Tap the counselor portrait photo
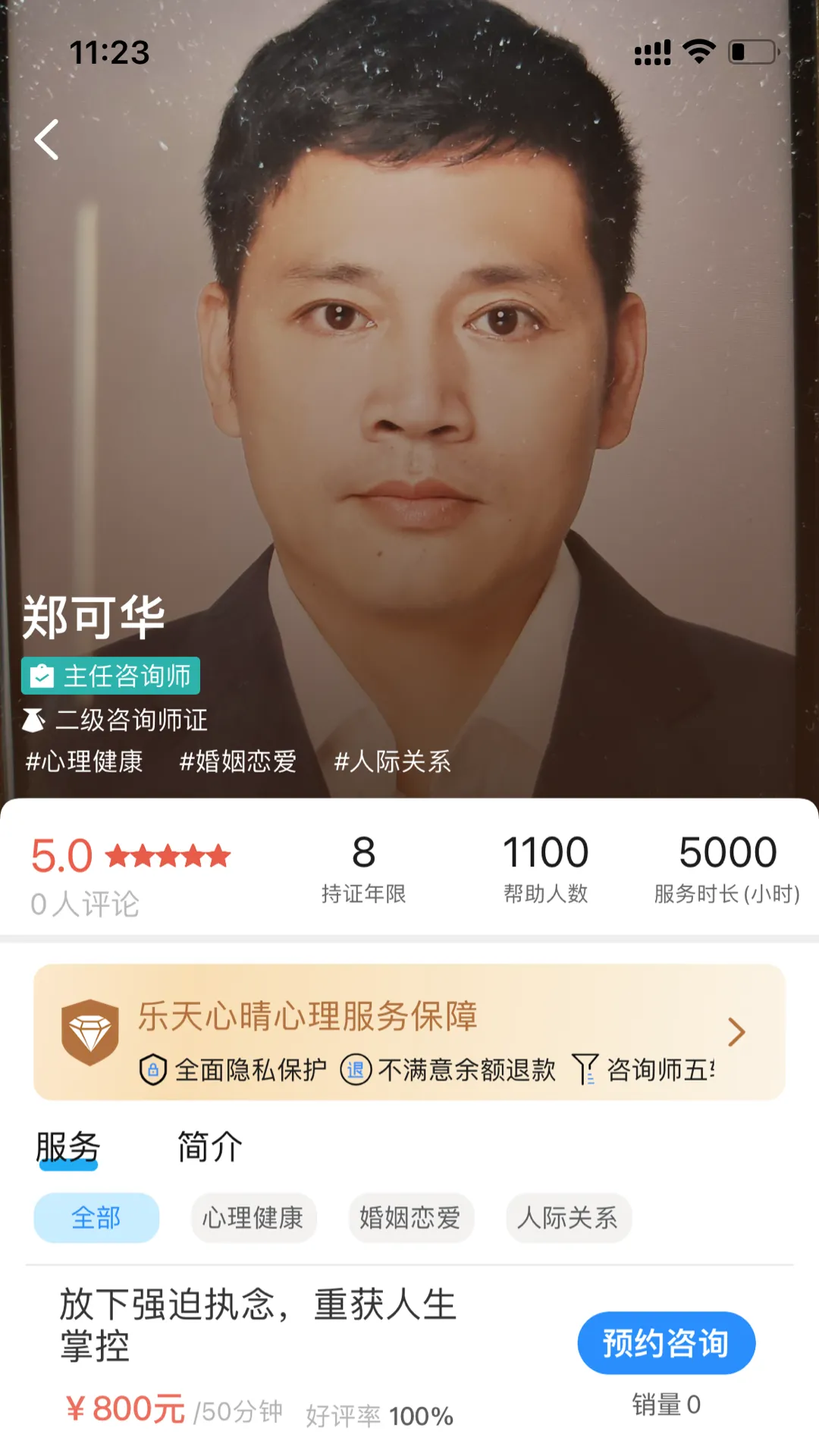Image resolution: width=819 pixels, height=1456 pixels. [409, 341]
